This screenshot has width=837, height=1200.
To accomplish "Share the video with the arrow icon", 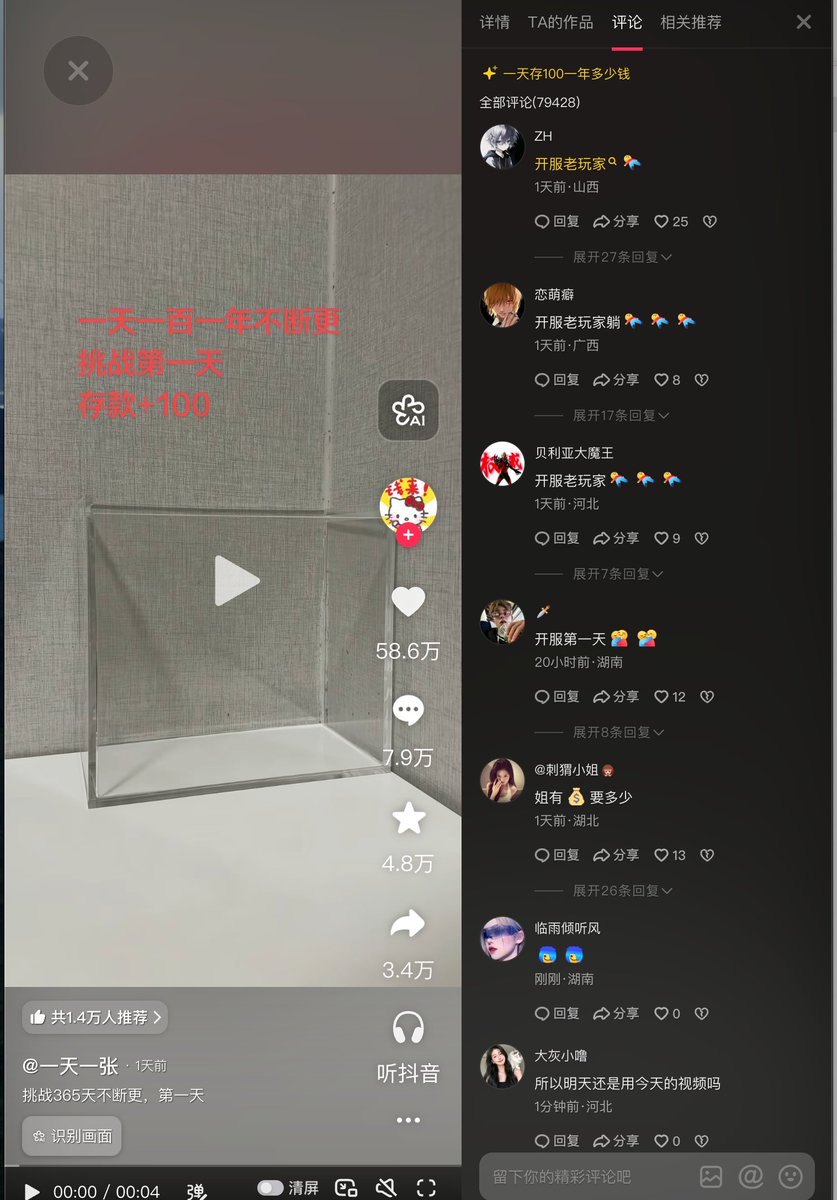I will click(x=408, y=924).
